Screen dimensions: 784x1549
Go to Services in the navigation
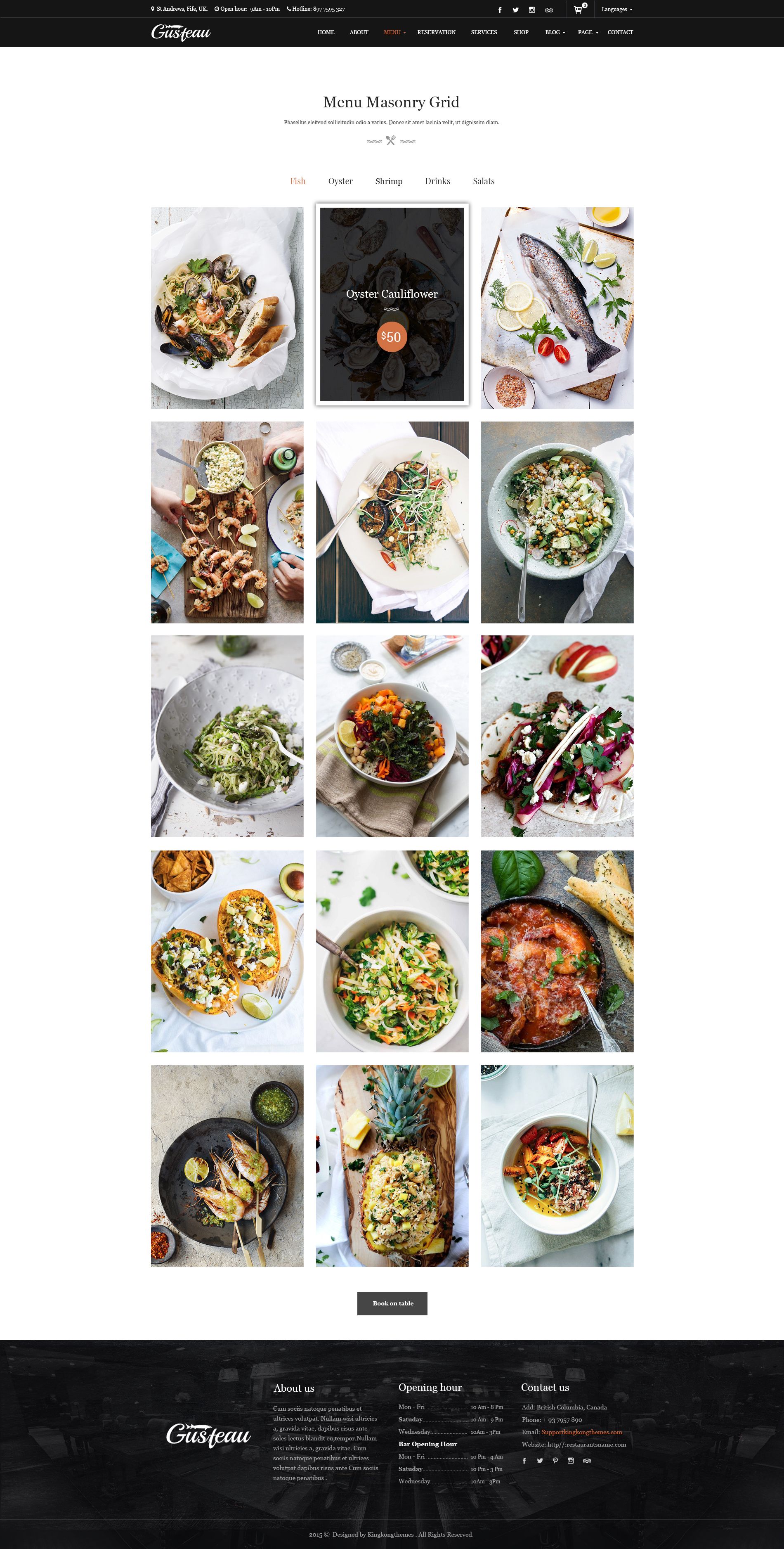(x=484, y=33)
